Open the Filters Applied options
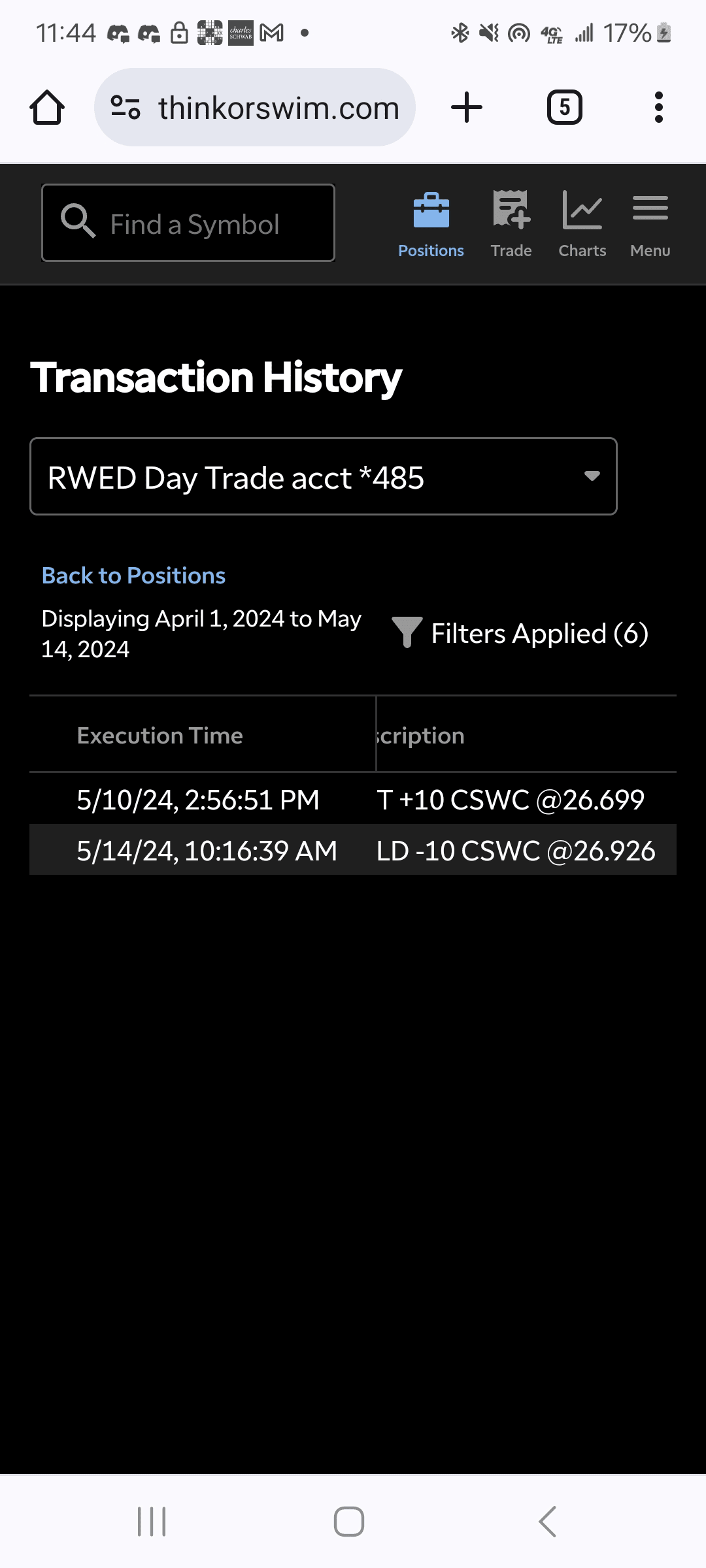 pyautogui.click(x=520, y=633)
